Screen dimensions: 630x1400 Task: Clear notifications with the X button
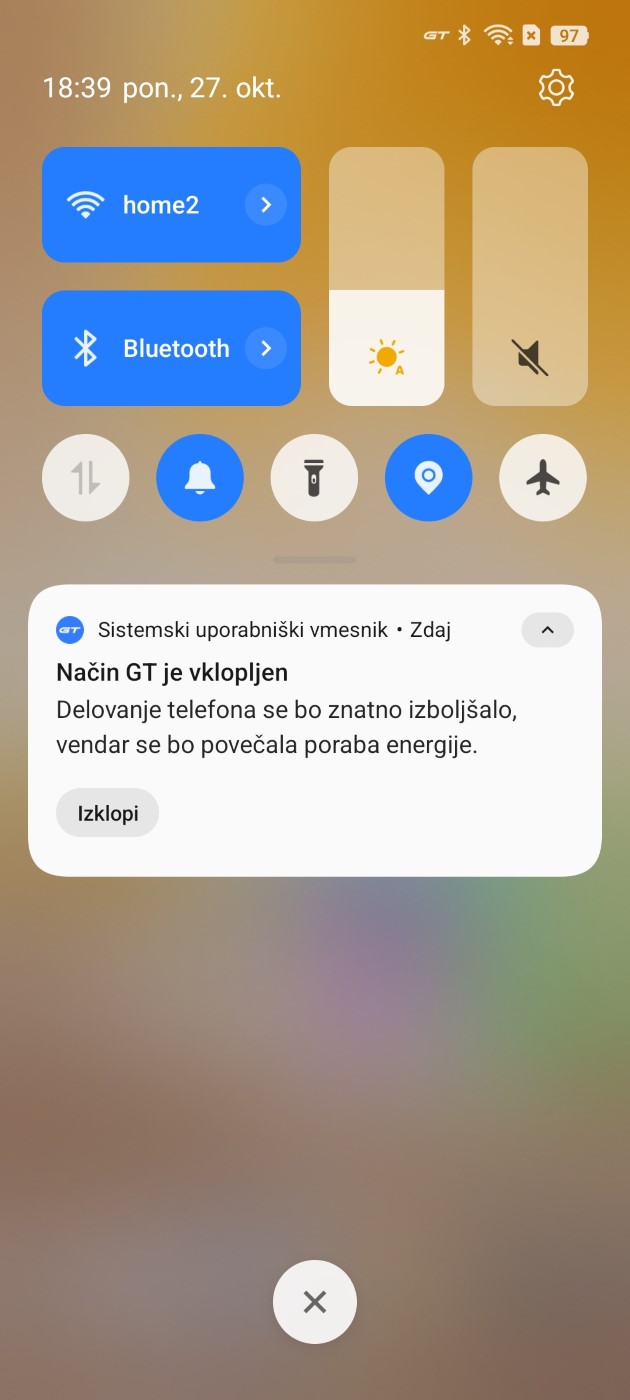[x=315, y=1302]
